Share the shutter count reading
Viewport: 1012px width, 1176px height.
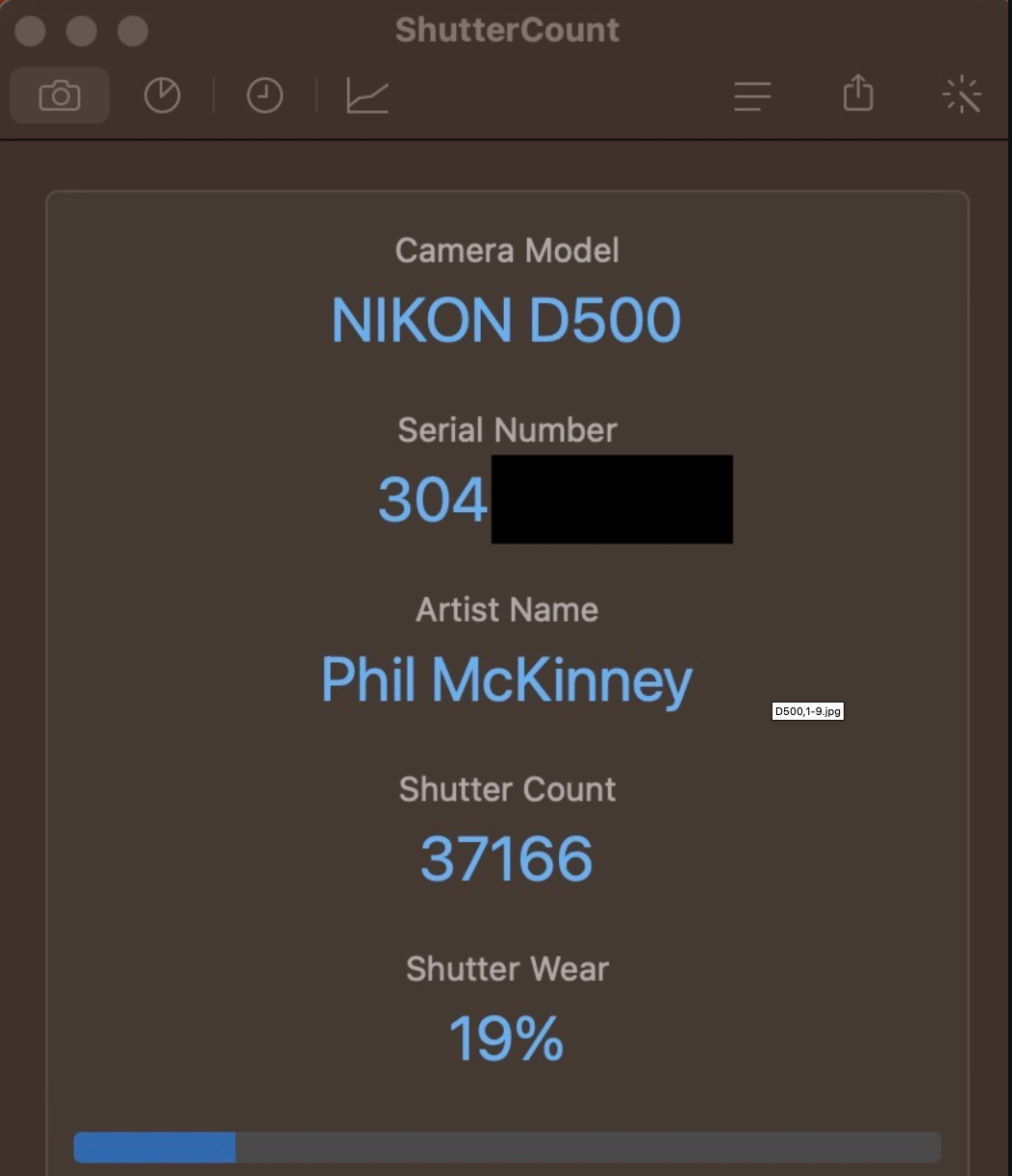coord(858,94)
